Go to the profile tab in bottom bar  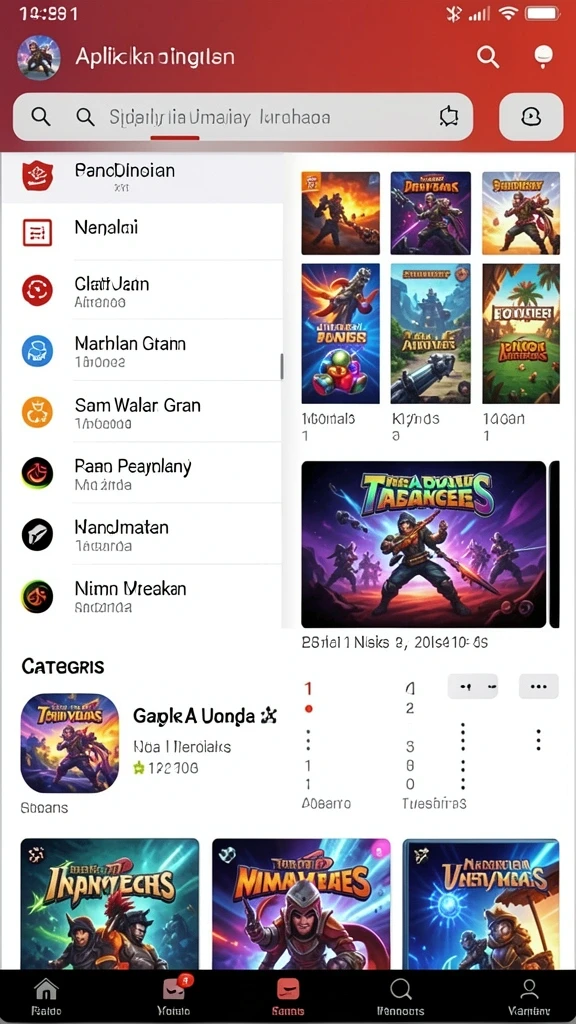[x=530, y=997]
